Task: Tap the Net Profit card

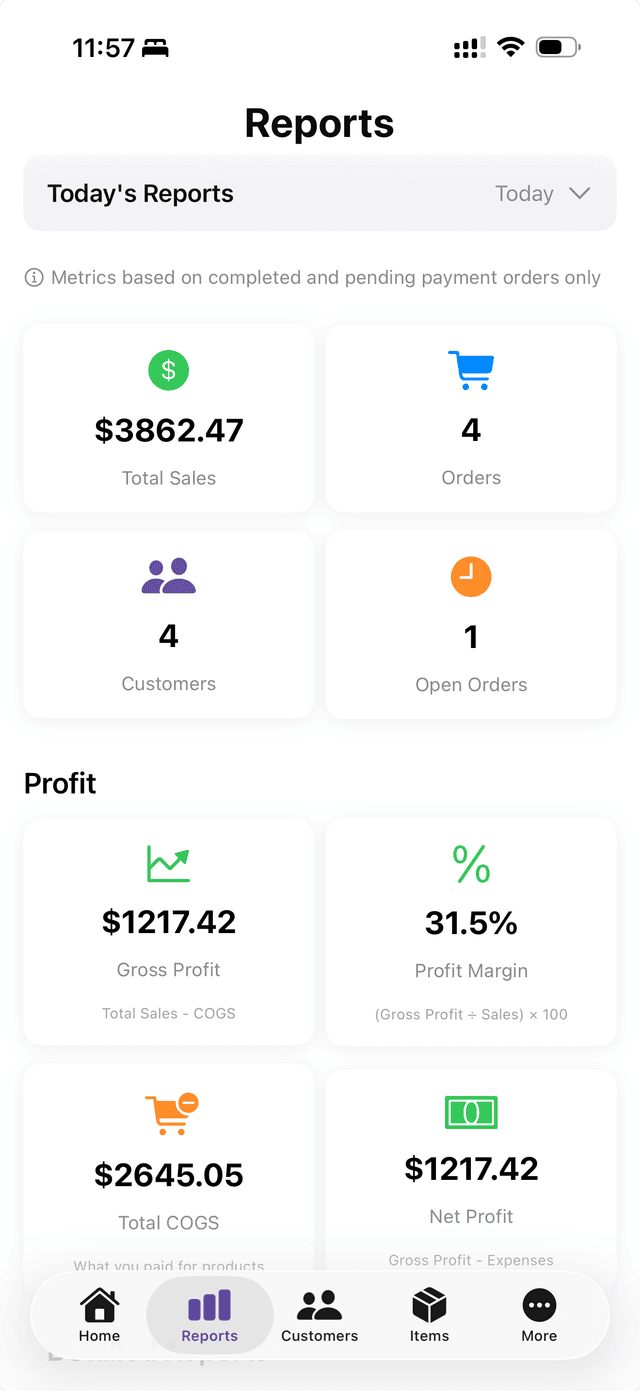Action: pos(471,1170)
